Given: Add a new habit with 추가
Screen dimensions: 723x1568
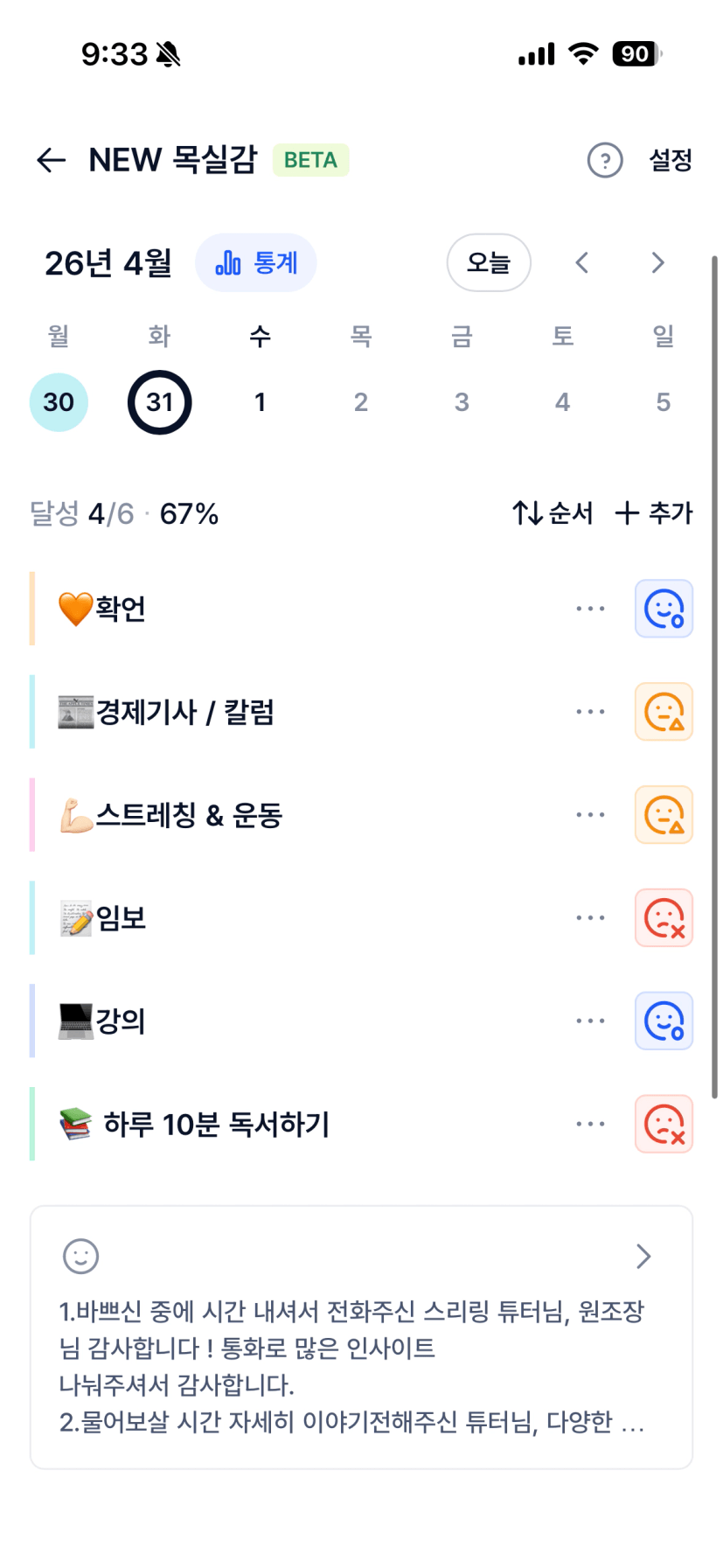Looking at the screenshot, I should pyautogui.click(x=654, y=512).
